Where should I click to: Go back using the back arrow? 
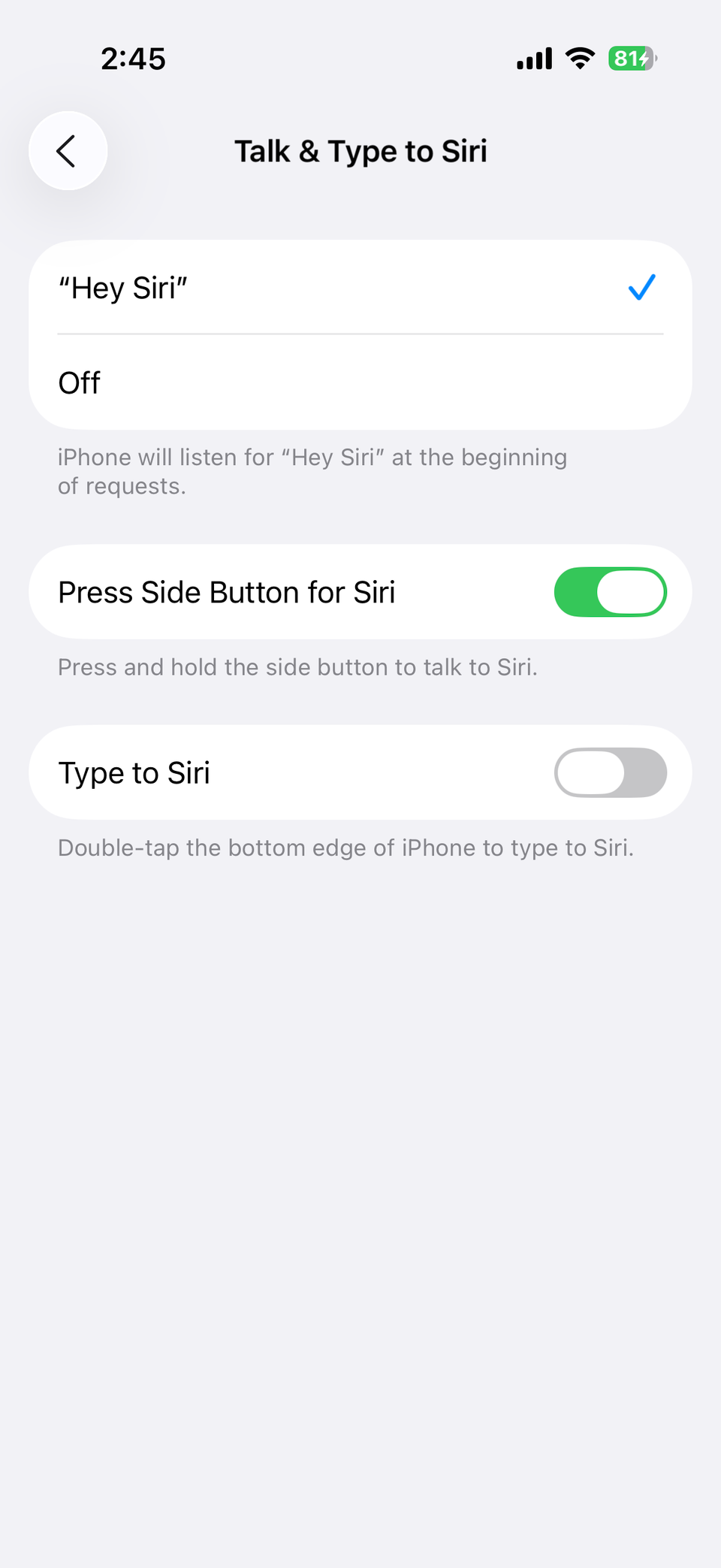click(x=68, y=151)
